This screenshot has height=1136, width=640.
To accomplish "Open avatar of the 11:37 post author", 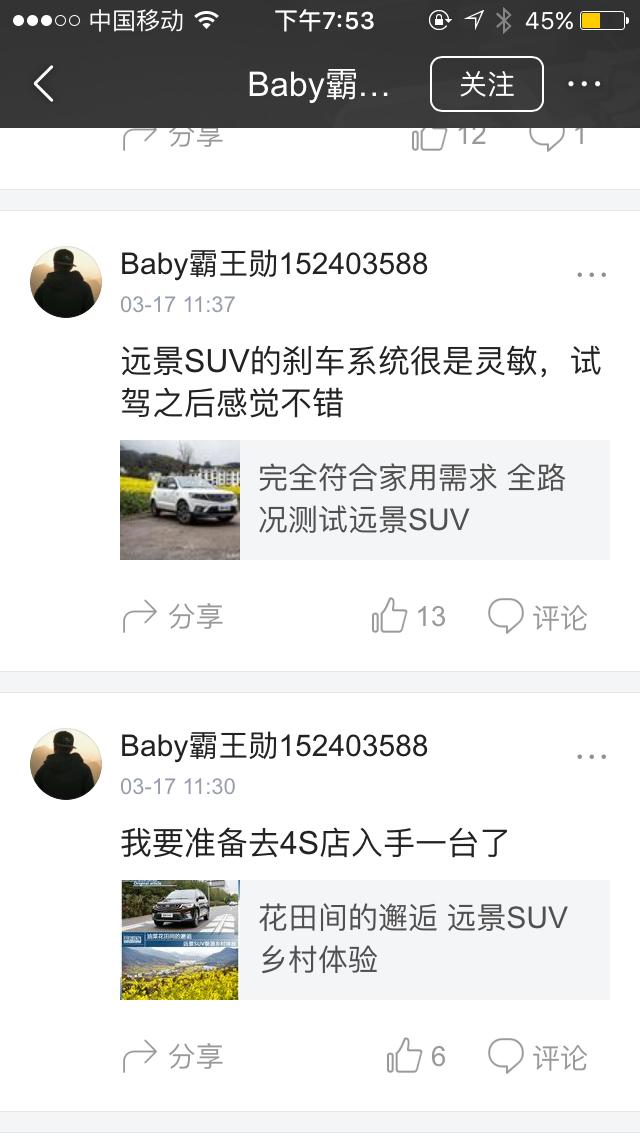I will (66, 282).
